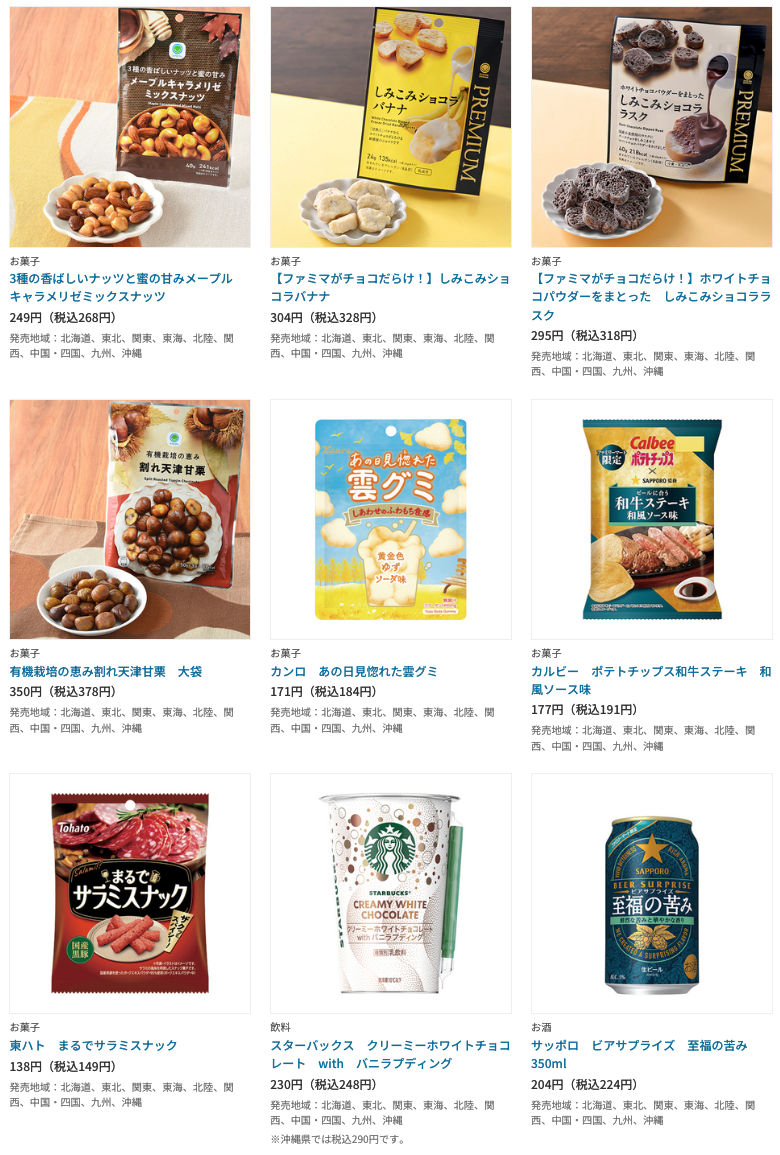
Task: Open カルビー ポテトチップス和牛ステーキ link
Action: pyautogui.click(x=651, y=680)
